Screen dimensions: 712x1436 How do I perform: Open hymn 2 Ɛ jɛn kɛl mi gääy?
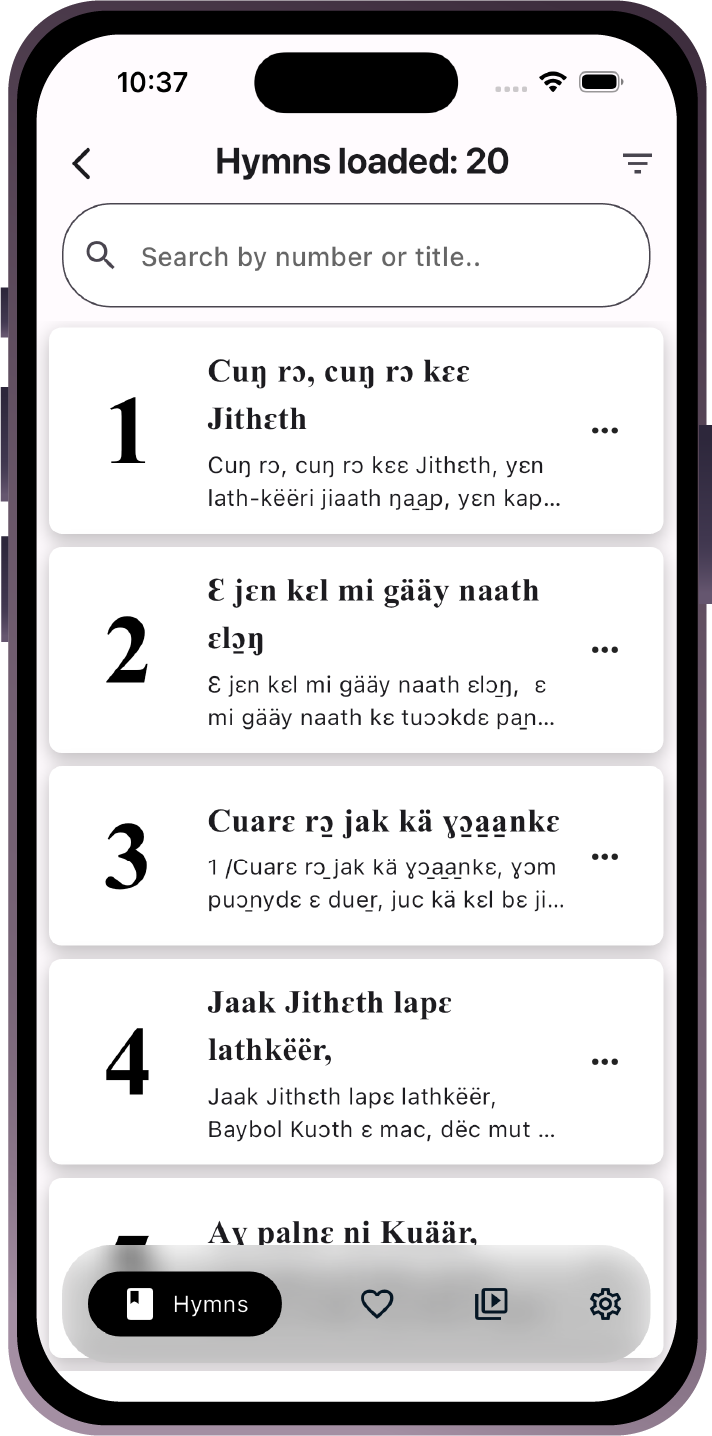(x=330, y=650)
